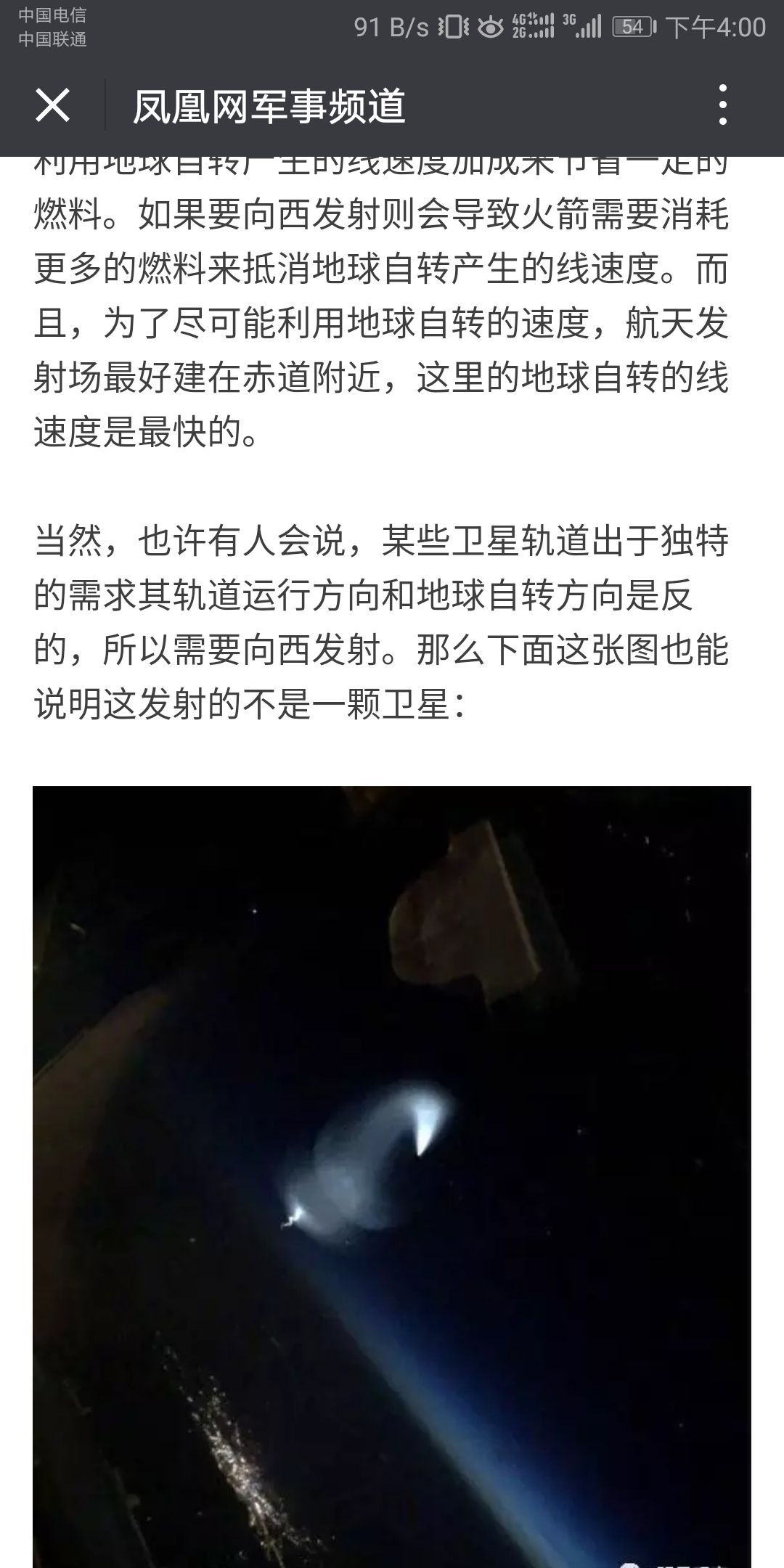The height and width of the screenshot is (1568, 784).
Task: Close the 凤凰网军事频道 article page
Action: coord(52,105)
